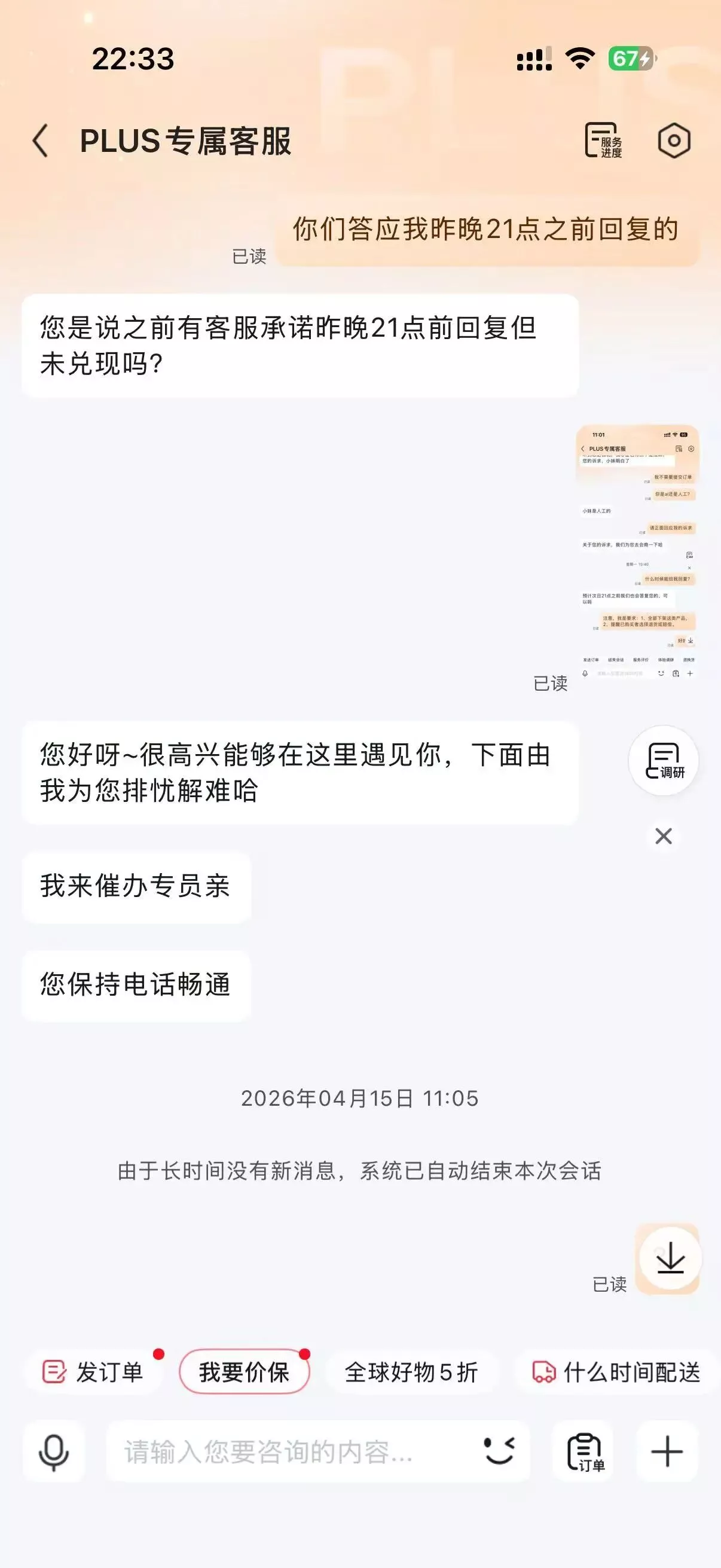Open more attachments plus button

[x=667, y=1453]
